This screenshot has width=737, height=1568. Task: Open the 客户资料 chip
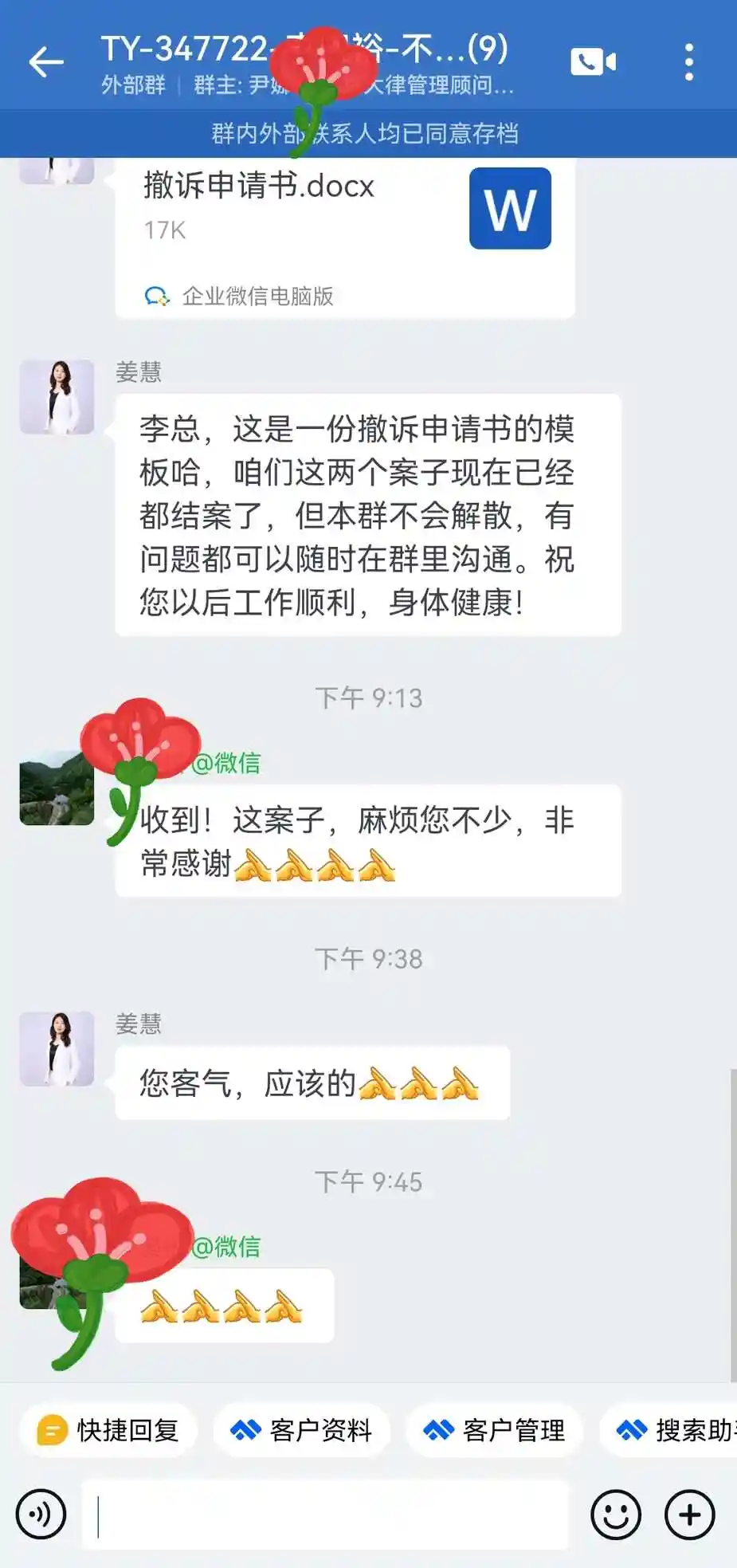pos(302,1430)
